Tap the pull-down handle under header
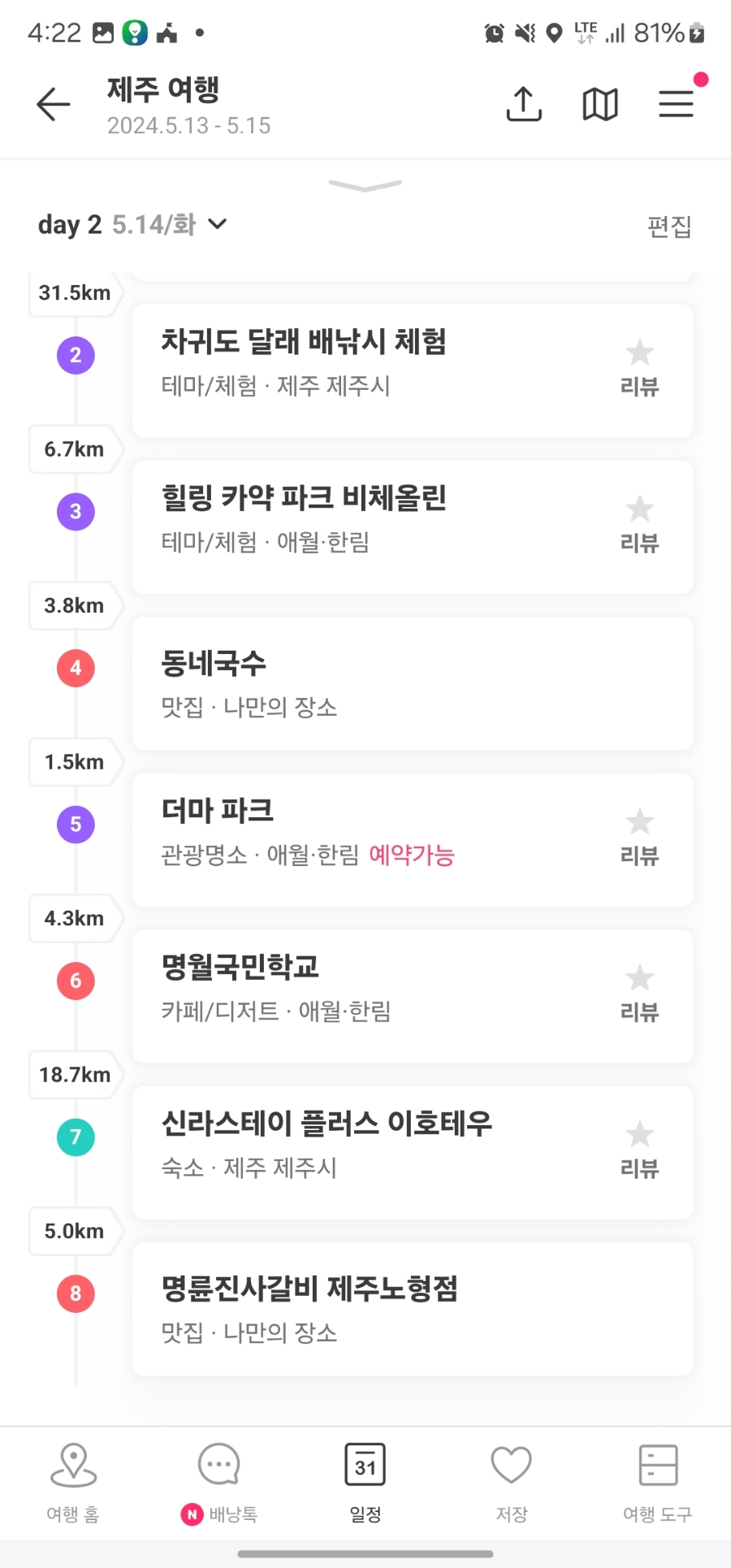 pos(365,186)
